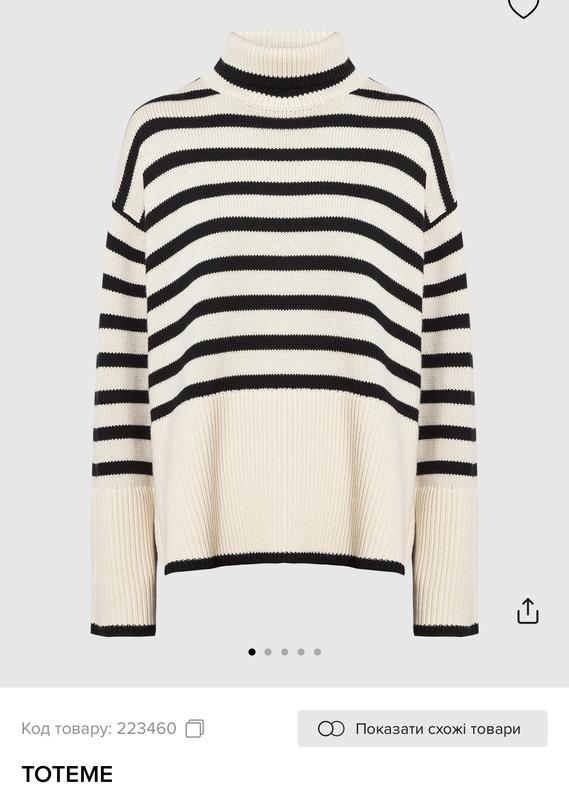The image size is (569, 800).
Task: Copy the product code 223460
Action: click(x=194, y=728)
